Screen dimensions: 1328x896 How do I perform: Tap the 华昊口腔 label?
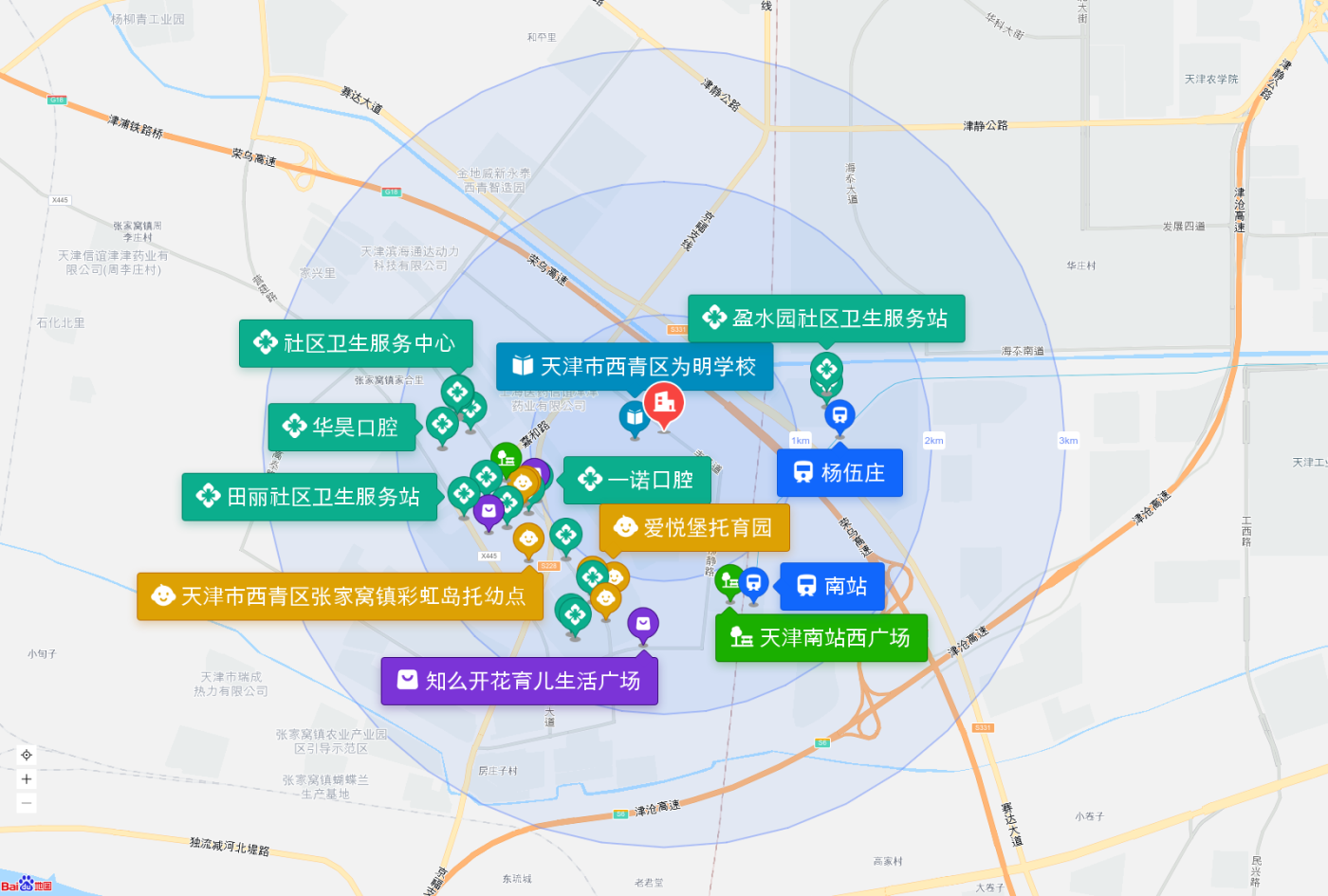tap(342, 428)
